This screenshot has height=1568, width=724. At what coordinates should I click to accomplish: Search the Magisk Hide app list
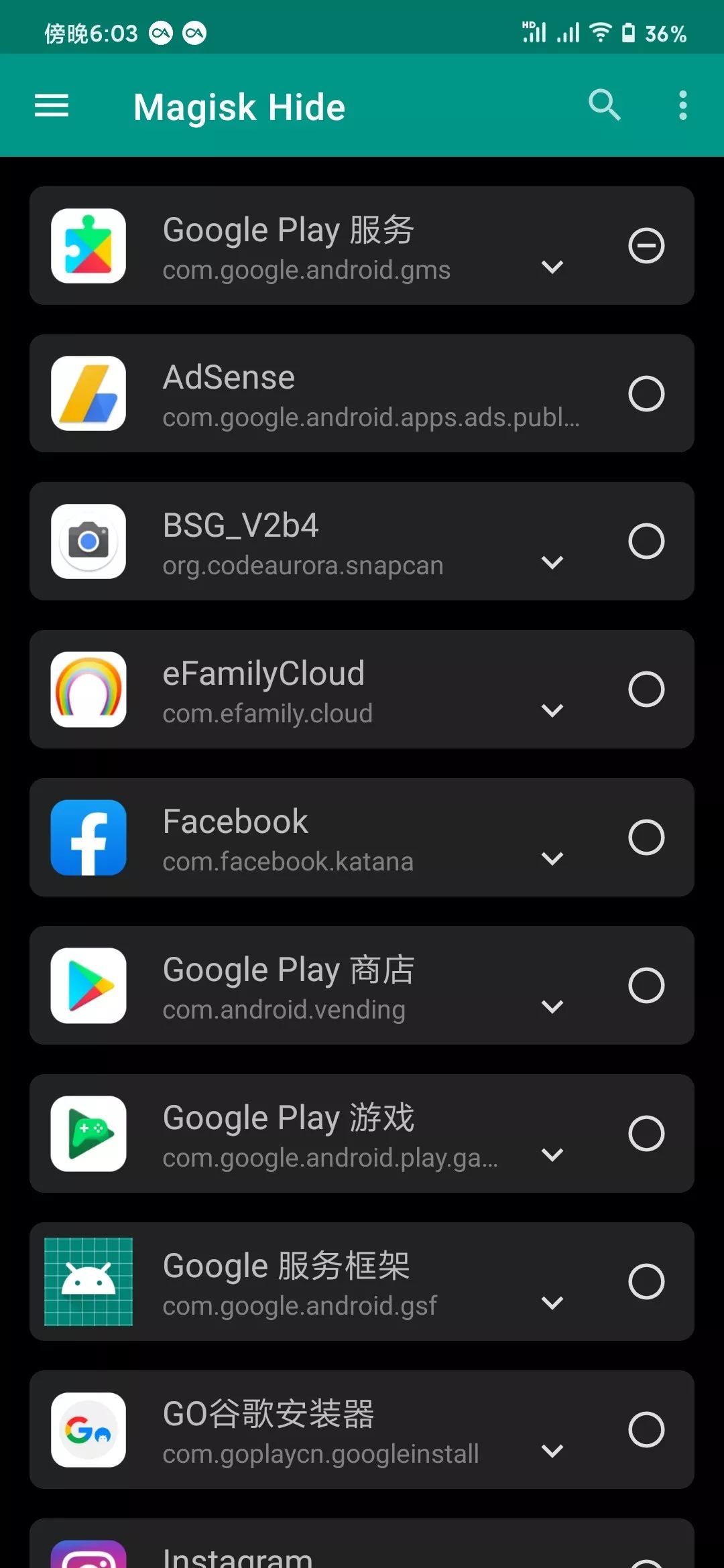(604, 106)
